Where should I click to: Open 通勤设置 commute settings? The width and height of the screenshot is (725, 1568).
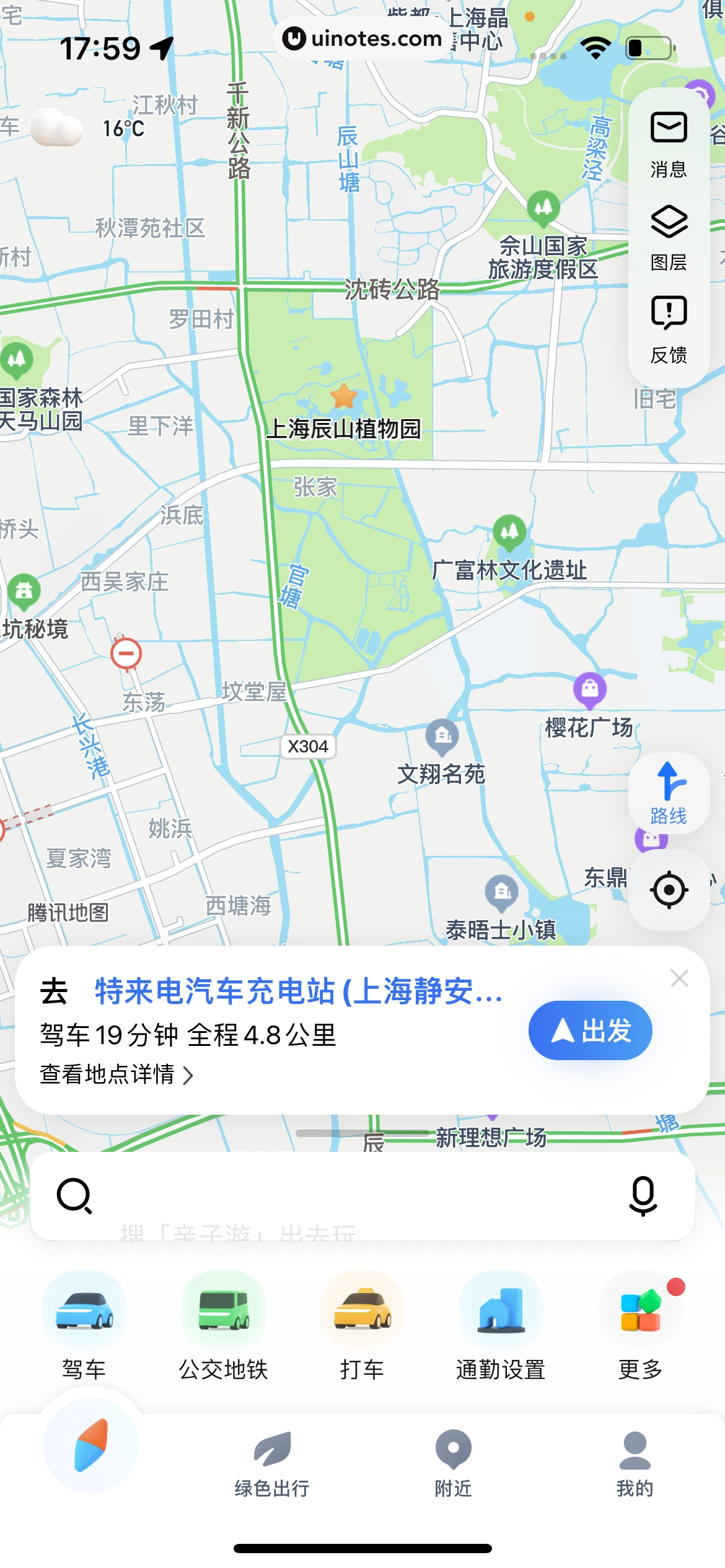[501, 1325]
